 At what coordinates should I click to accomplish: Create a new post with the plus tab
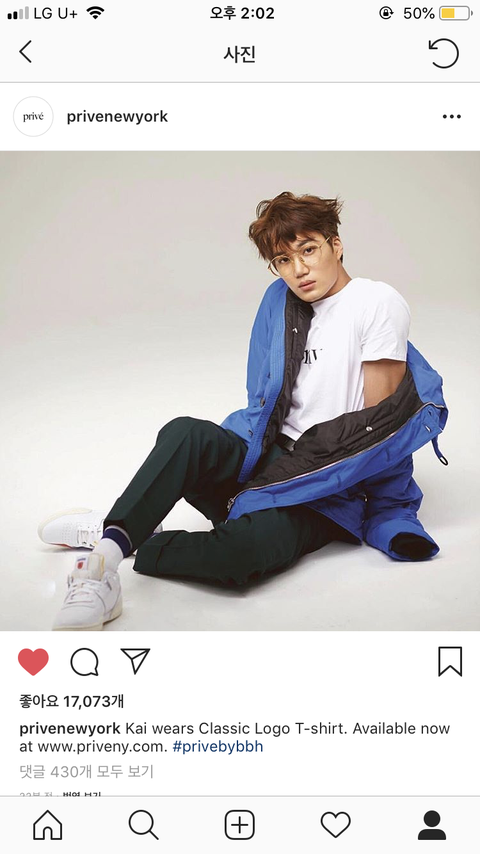point(240,825)
